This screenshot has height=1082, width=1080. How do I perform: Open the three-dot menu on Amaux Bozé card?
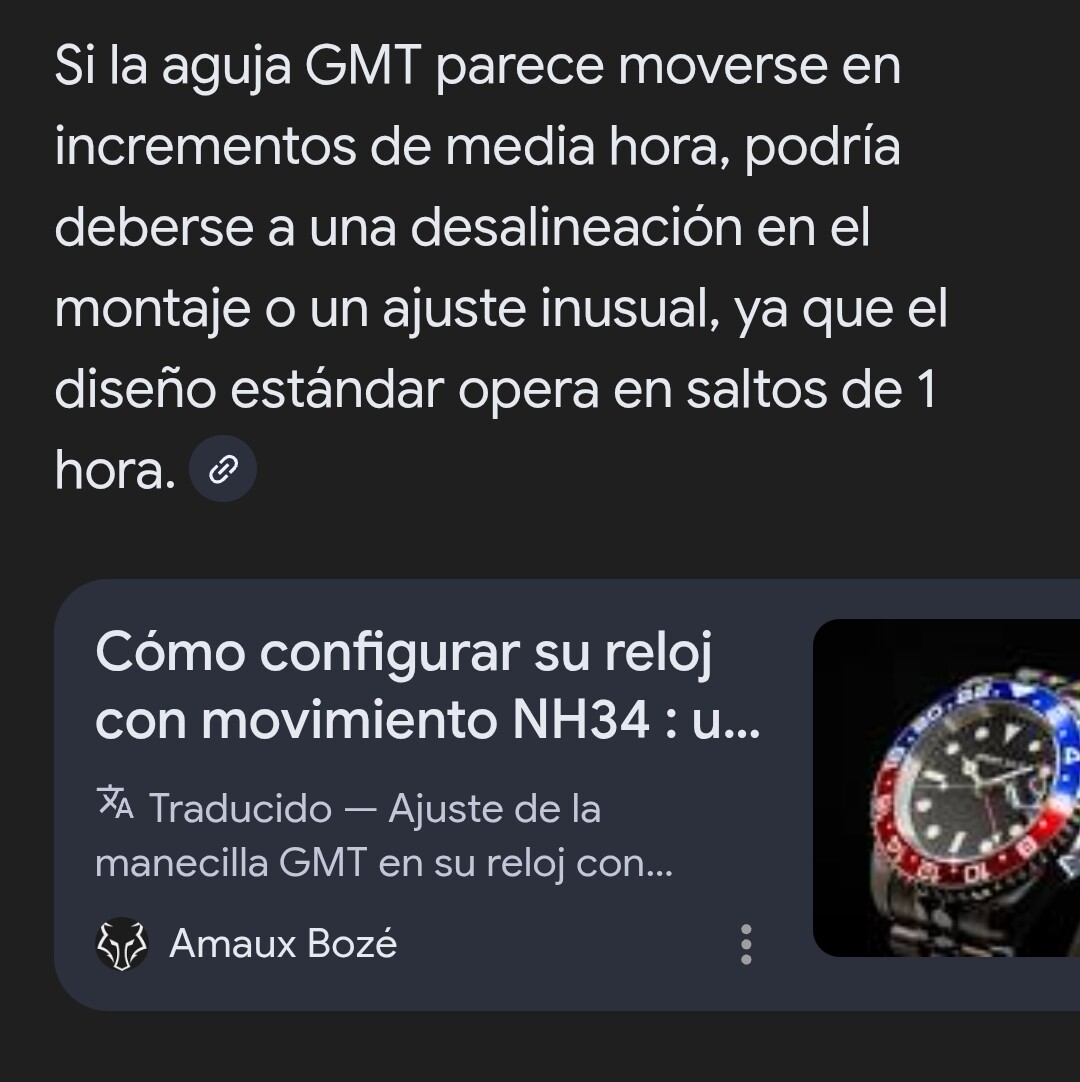click(x=745, y=944)
